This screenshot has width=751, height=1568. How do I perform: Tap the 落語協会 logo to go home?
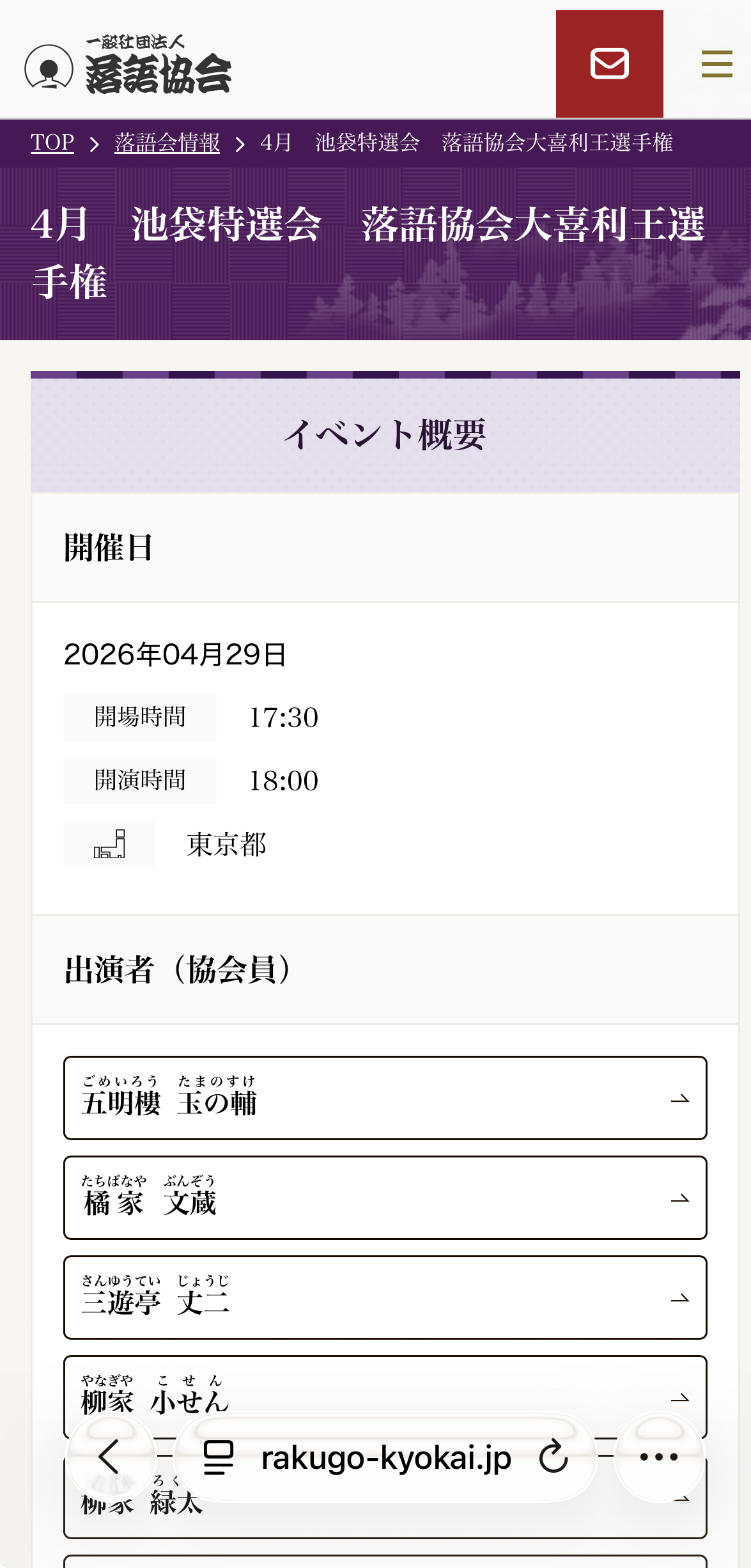128,66
